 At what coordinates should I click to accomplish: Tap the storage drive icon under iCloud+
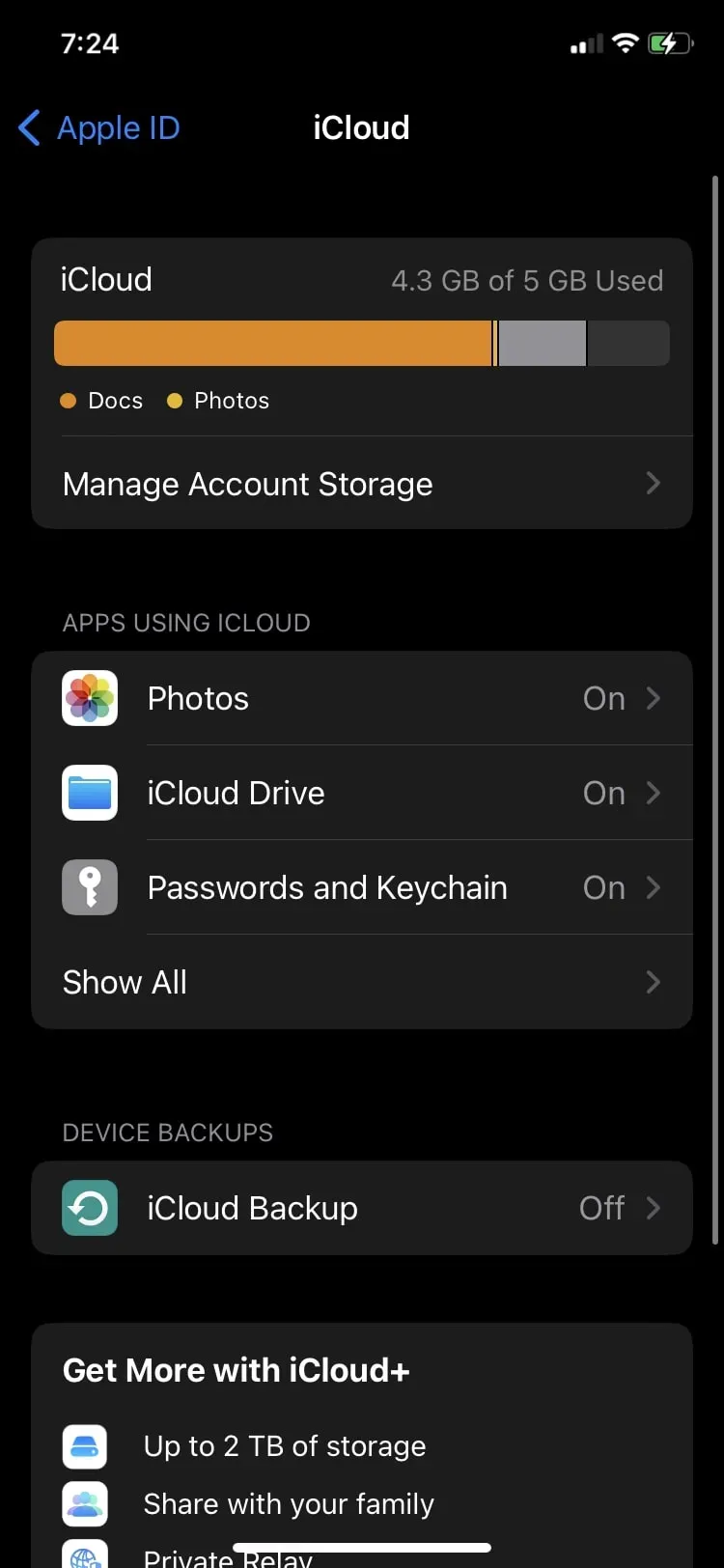[85, 1446]
